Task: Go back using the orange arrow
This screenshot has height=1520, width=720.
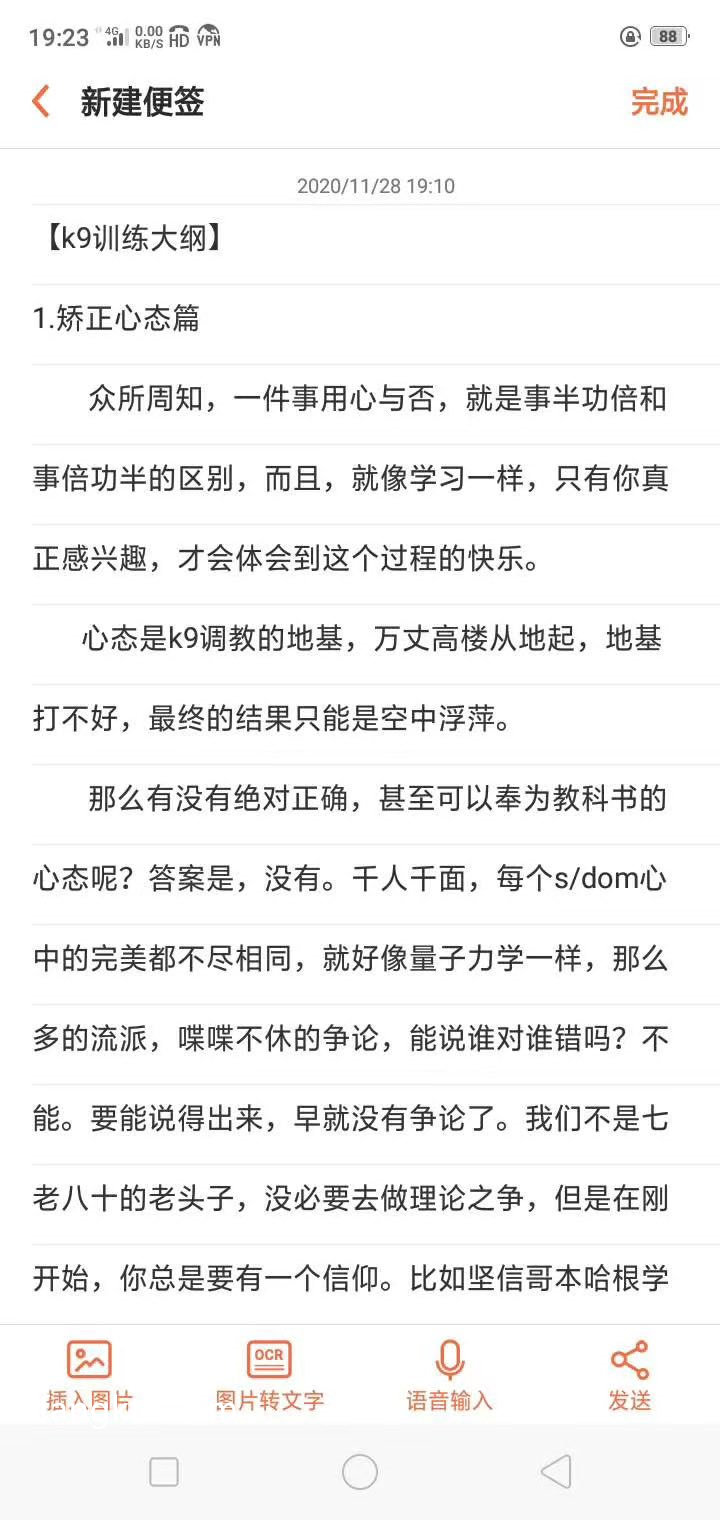Action: [x=41, y=102]
